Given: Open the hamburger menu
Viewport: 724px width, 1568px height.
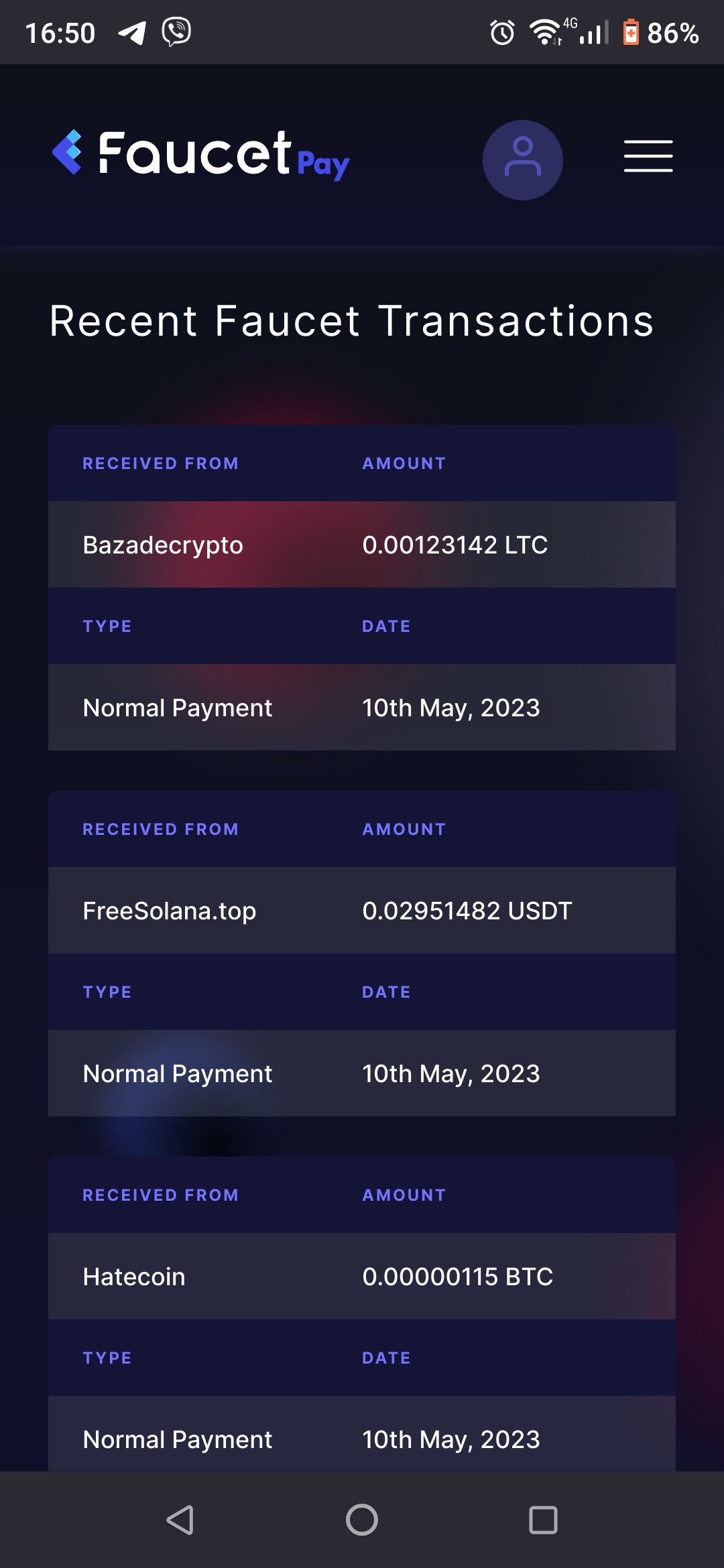Looking at the screenshot, I should pos(648,156).
